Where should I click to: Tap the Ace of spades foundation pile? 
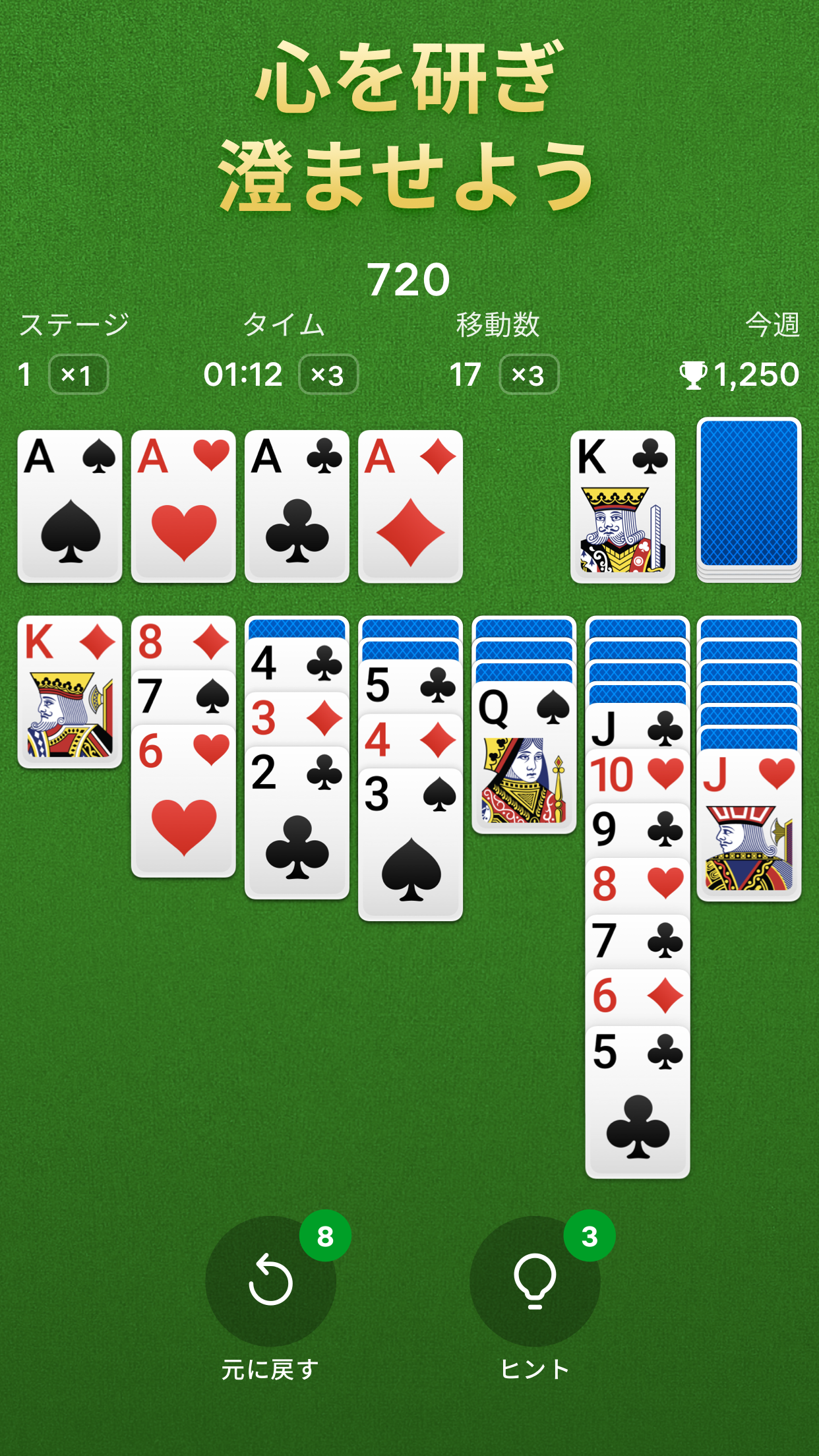tap(70, 506)
